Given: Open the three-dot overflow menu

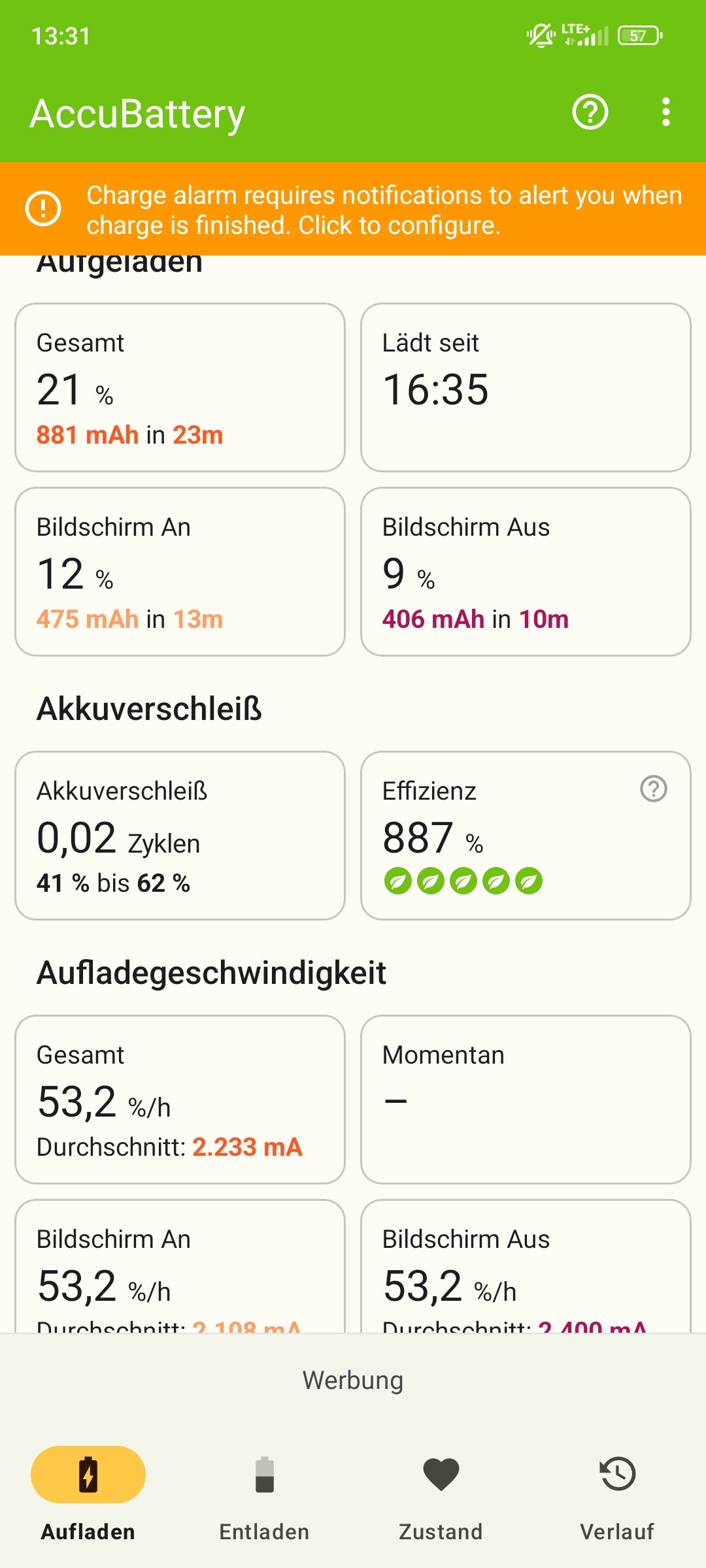Looking at the screenshot, I should (x=665, y=112).
